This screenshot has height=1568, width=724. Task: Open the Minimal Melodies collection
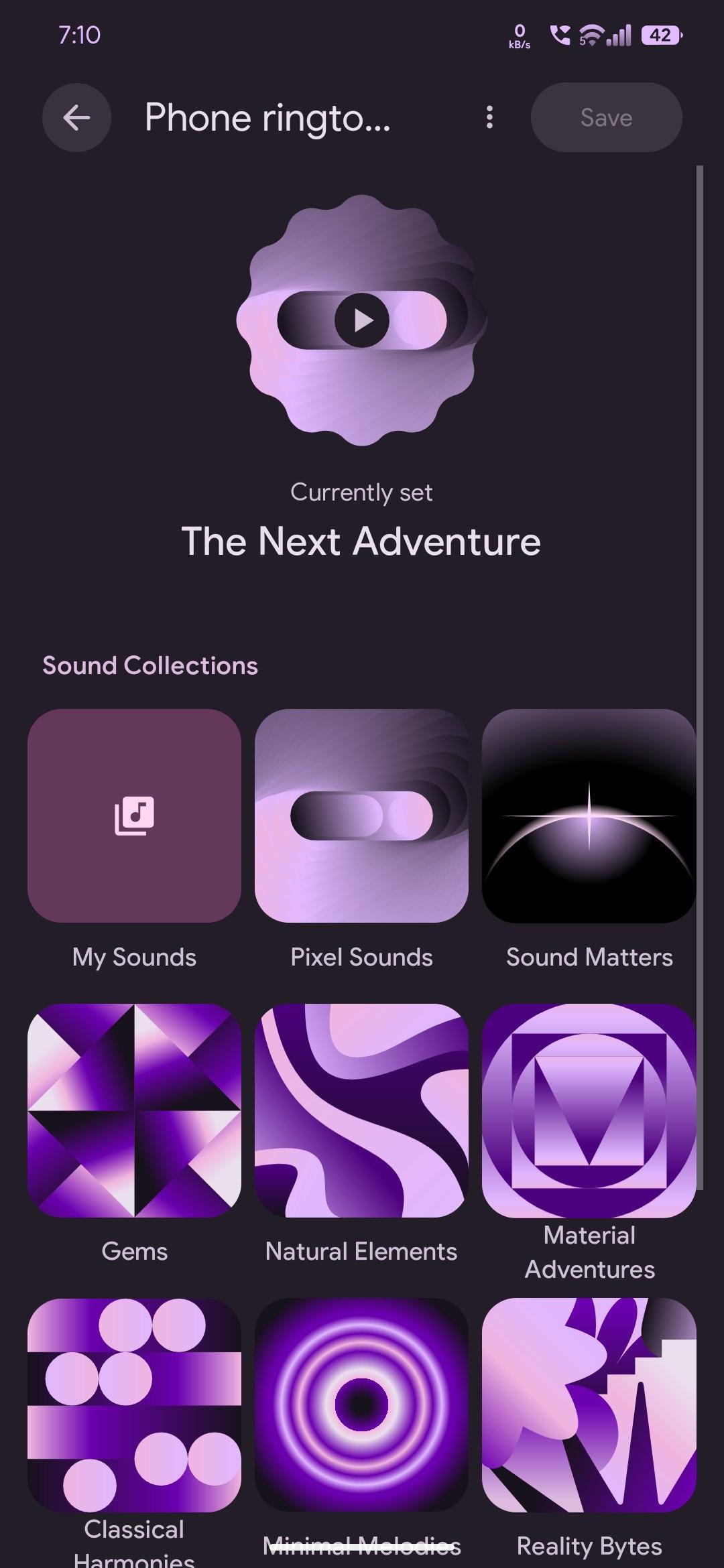361,1405
